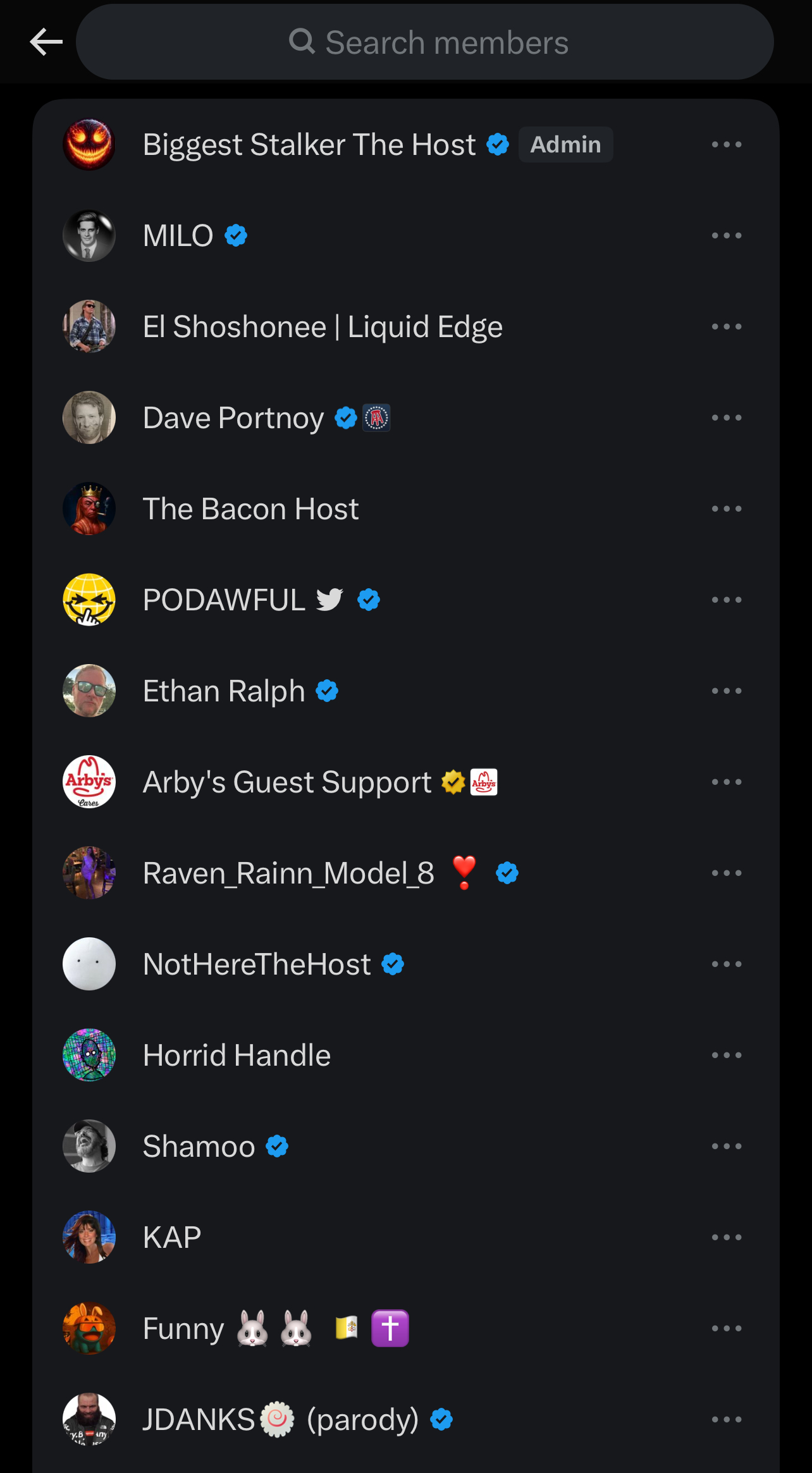812x1473 pixels.
Task: Open Dave Portnoy's profile row
Action: point(233,418)
